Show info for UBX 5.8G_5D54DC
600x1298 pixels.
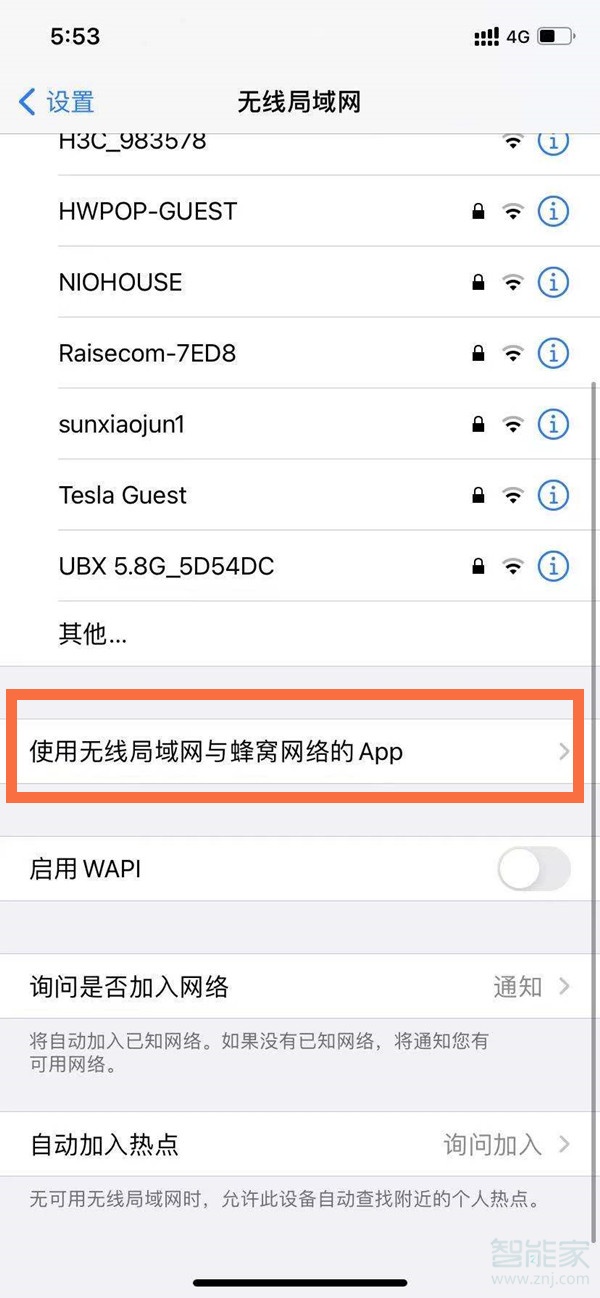(553, 566)
